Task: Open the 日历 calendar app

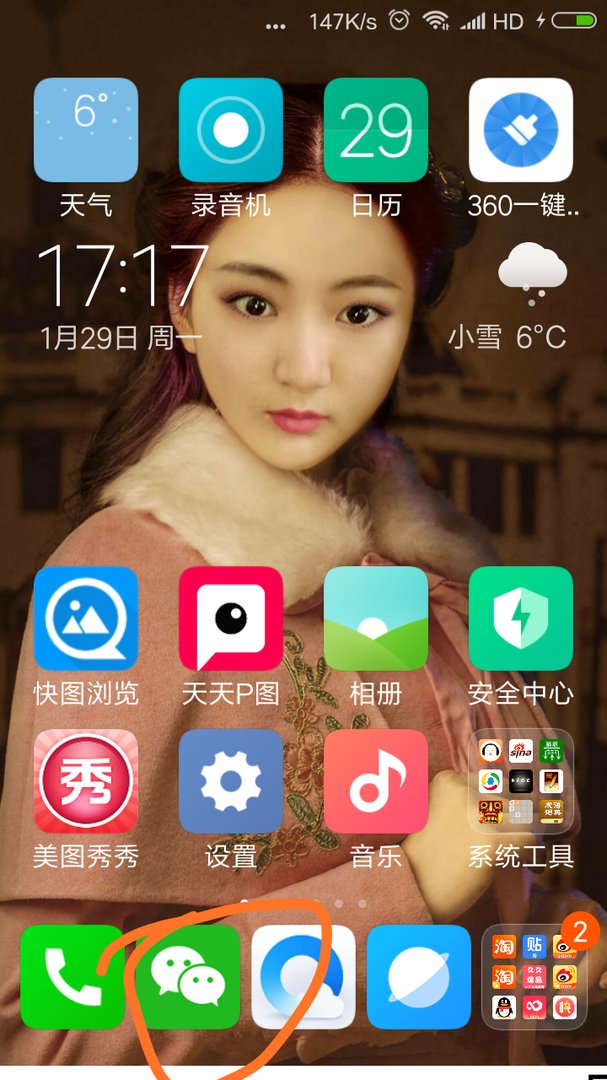Action: [376, 130]
